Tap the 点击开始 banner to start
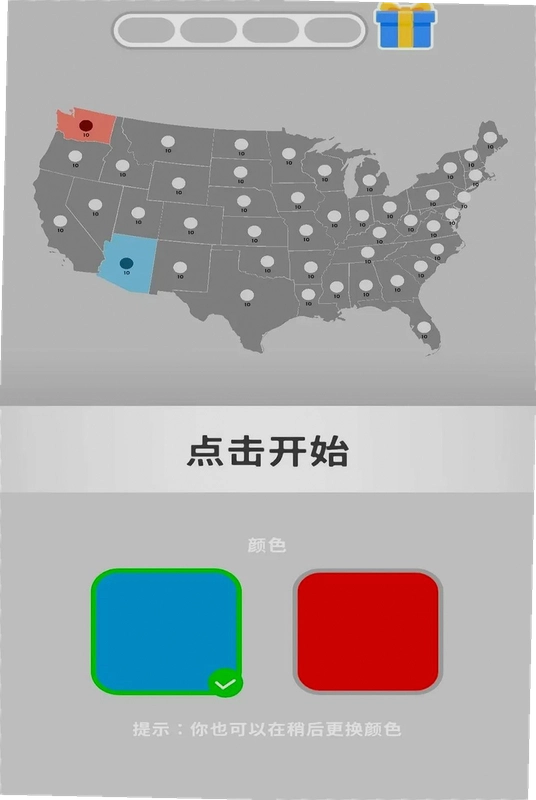 [x=268, y=449]
